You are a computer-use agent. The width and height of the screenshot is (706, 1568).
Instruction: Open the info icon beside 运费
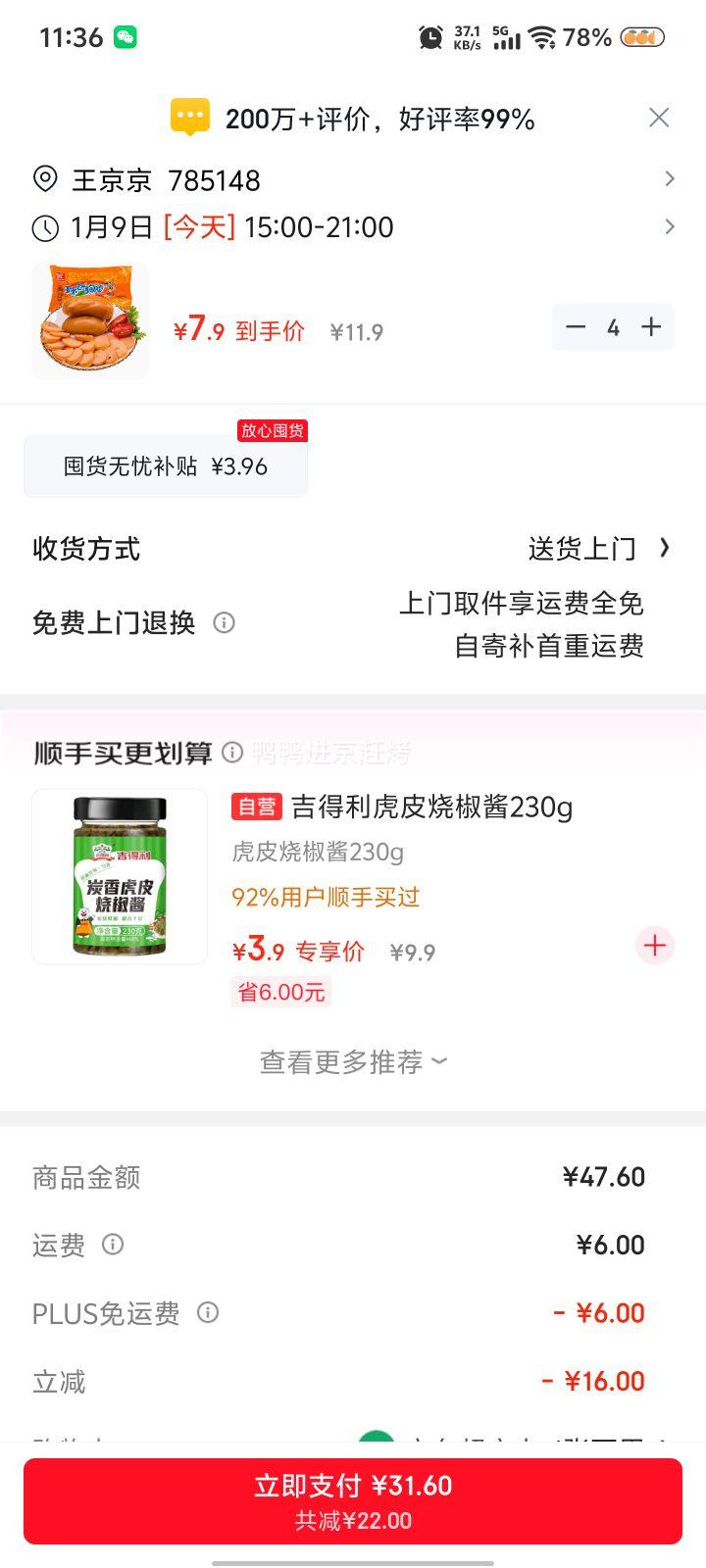point(115,1246)
